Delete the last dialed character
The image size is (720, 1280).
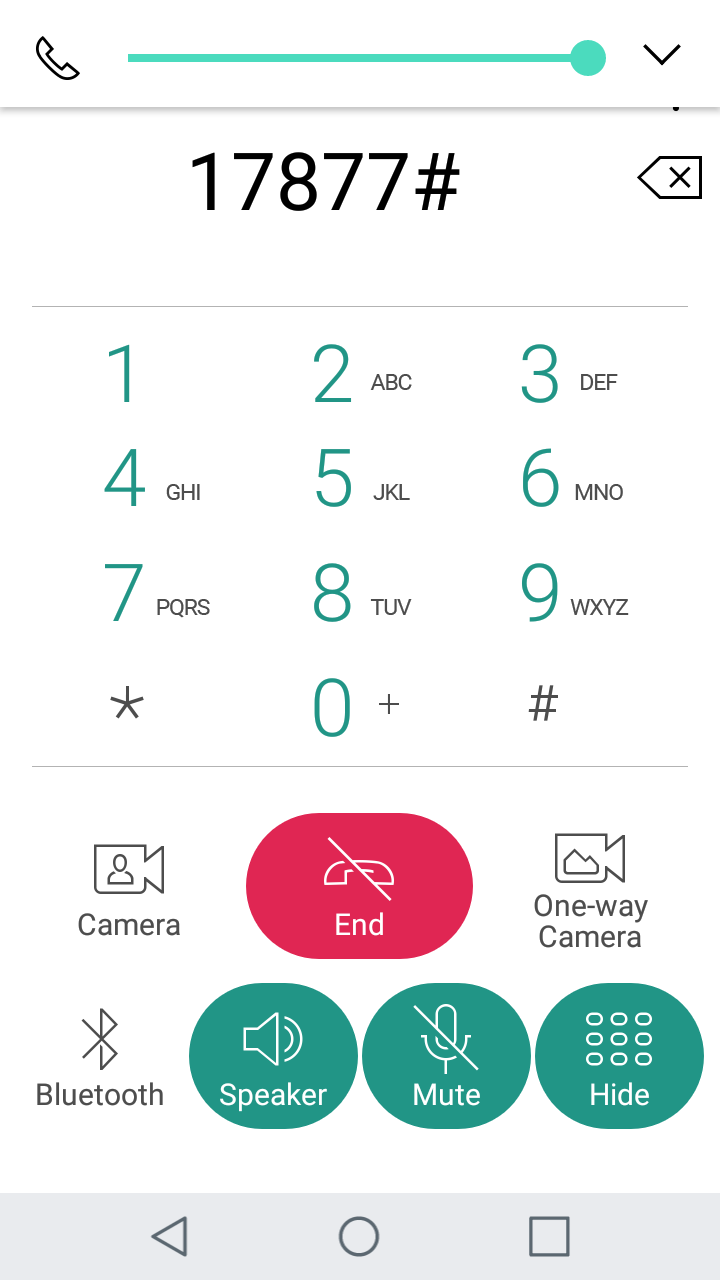669,178
